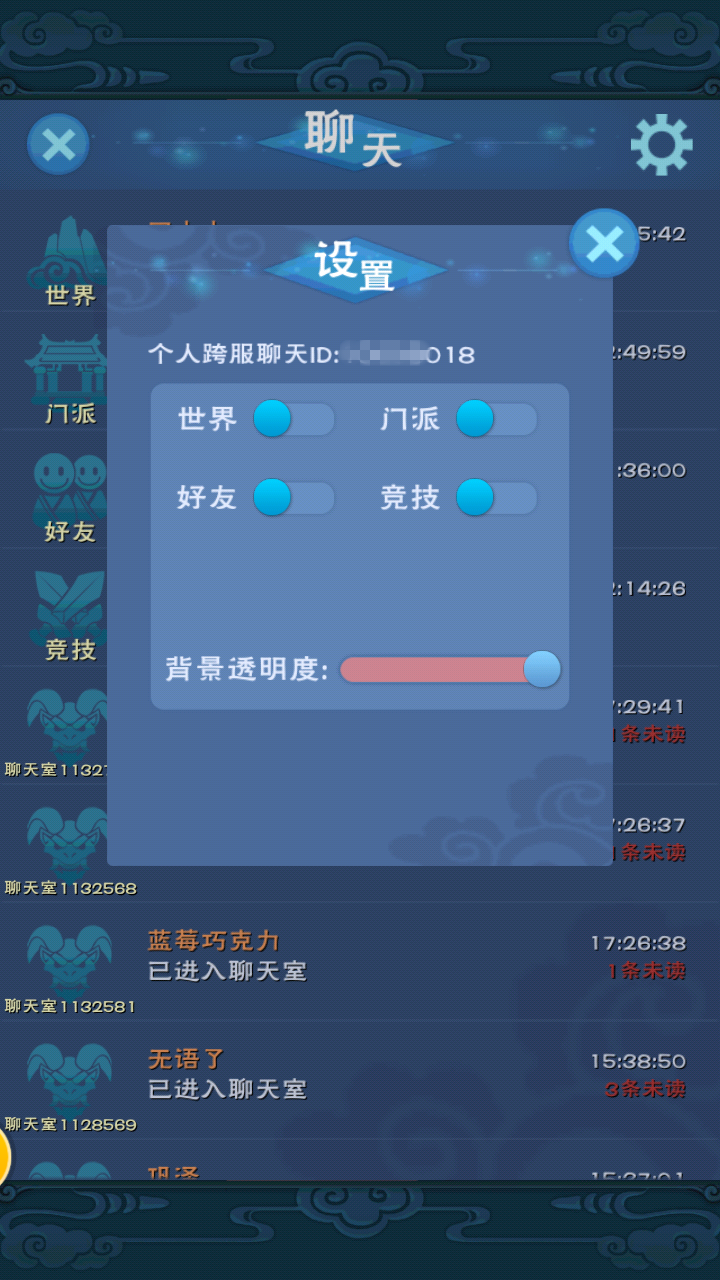This screenshot has height=1280, width=720.
Task: Switch to the 世界 chat channel
Action: (69, 262)
